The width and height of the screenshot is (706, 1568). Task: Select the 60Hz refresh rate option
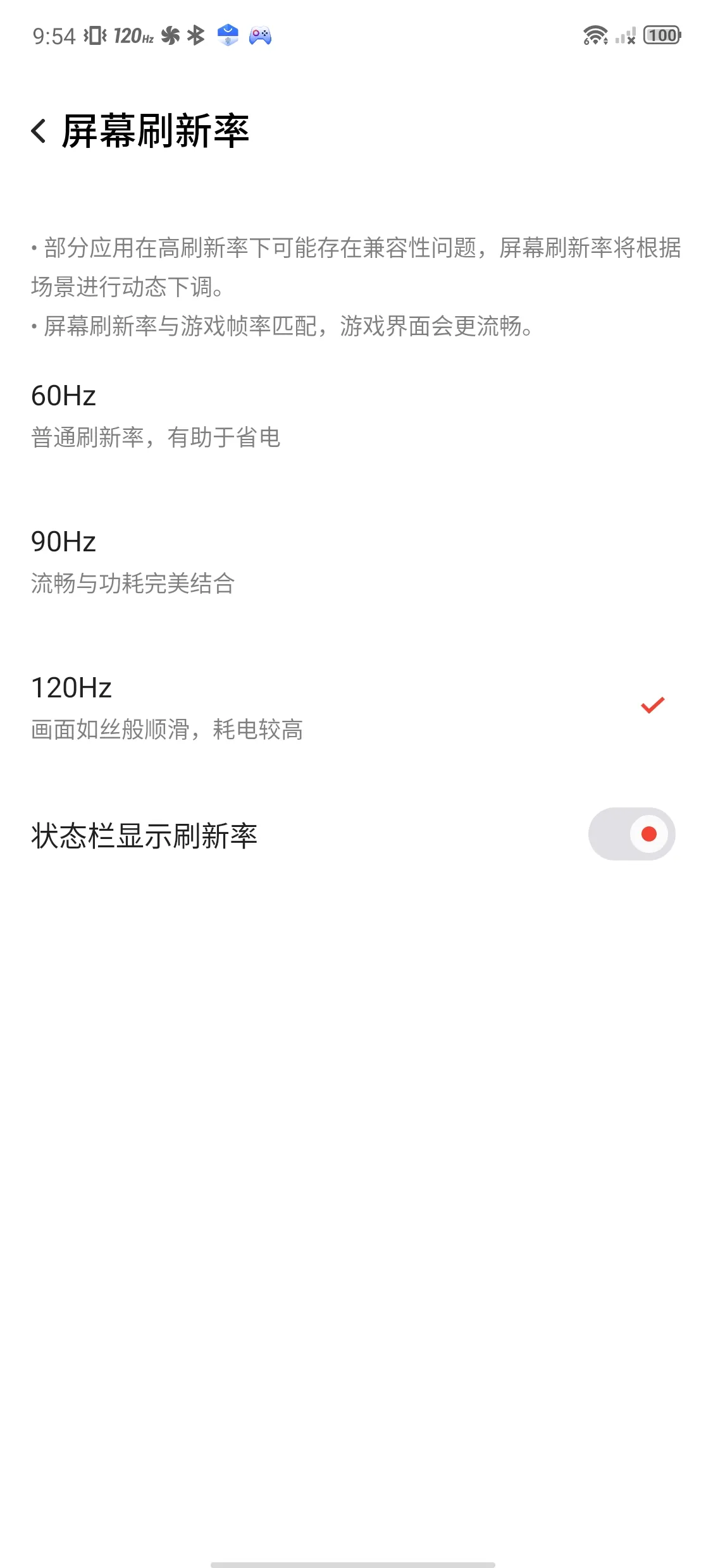pyautogui.click(x=353, y=416)
